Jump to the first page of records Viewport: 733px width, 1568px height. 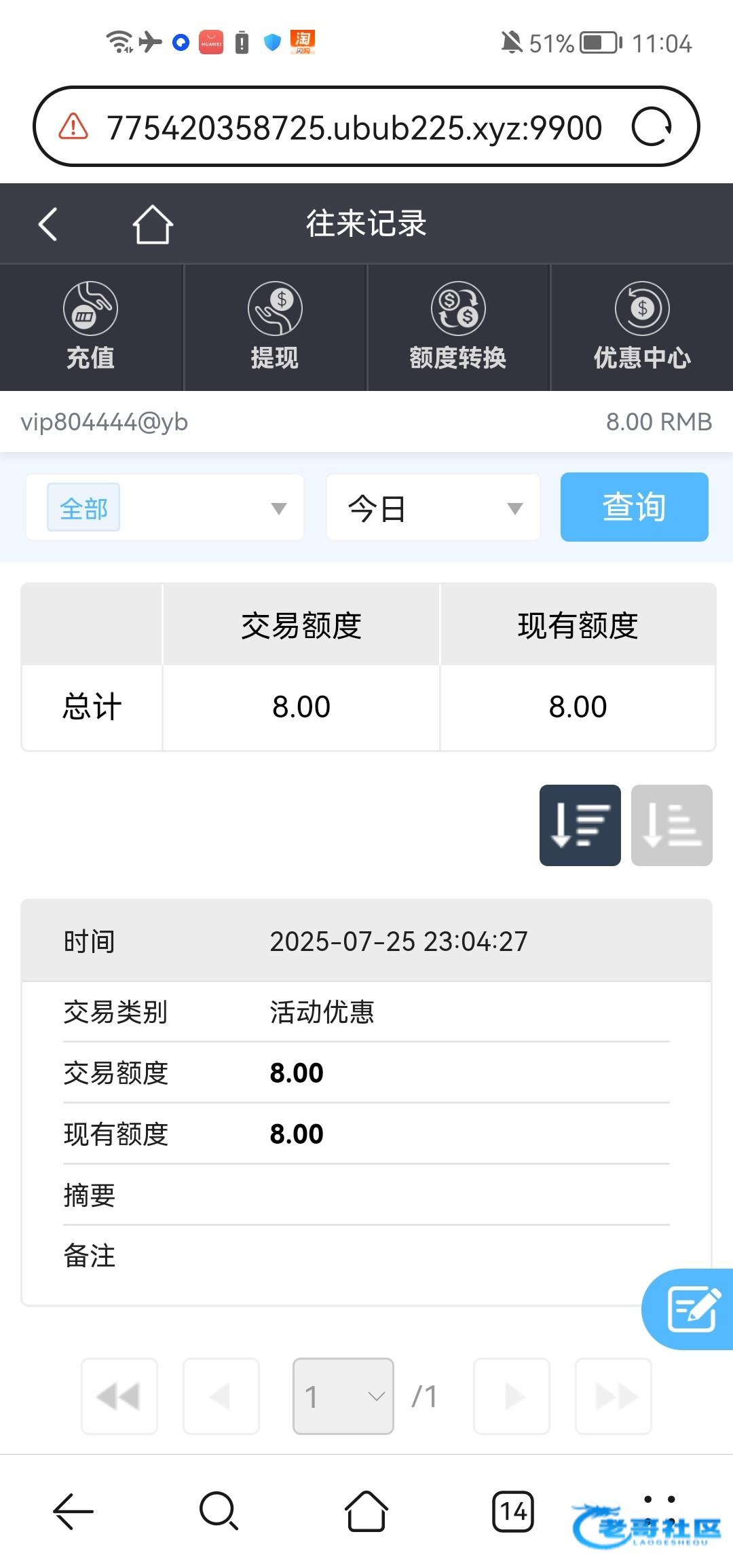(119, 1396)
